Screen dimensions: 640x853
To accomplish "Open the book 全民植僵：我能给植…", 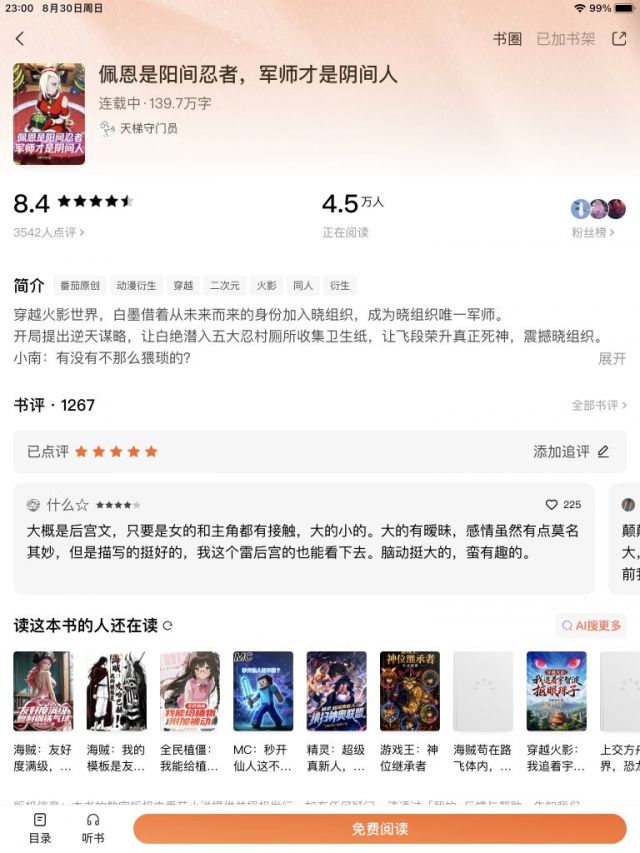I will click(x=189, y=711).
